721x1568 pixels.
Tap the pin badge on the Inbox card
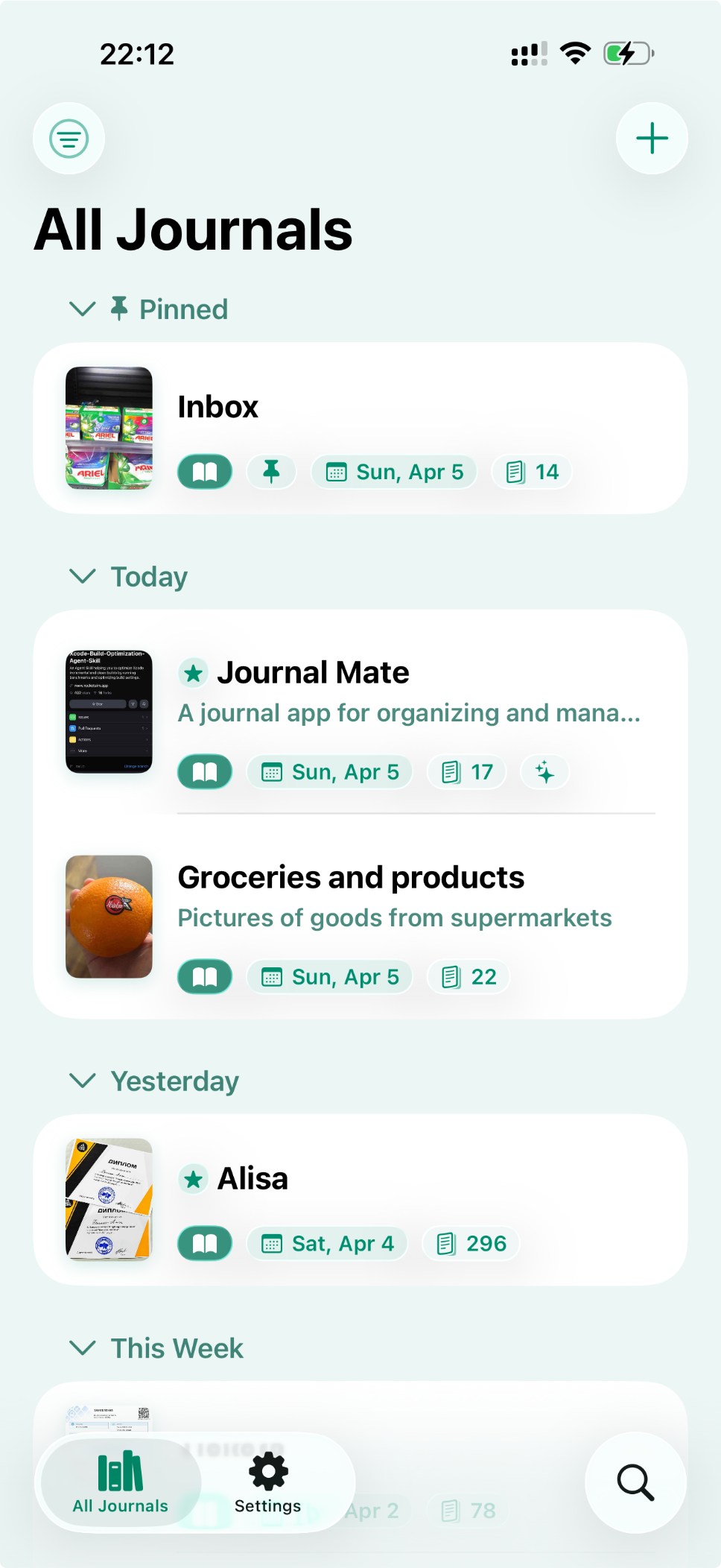pos(271,471)
